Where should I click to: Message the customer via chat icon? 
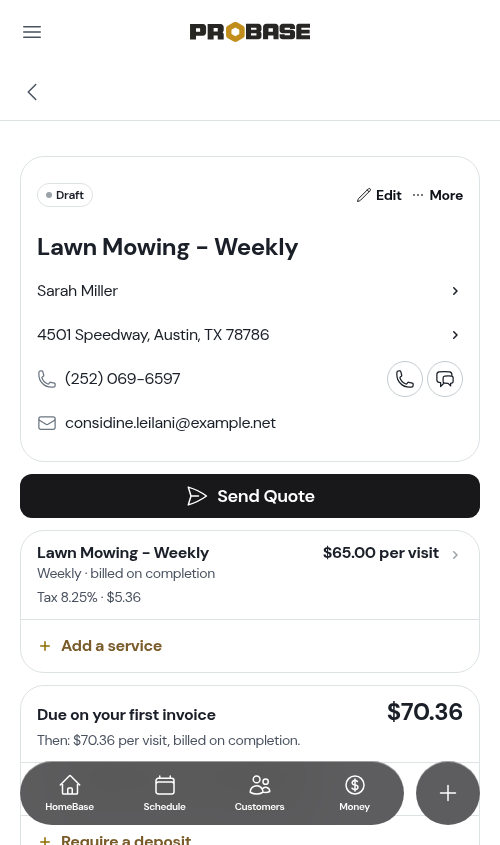click(445, 379)
